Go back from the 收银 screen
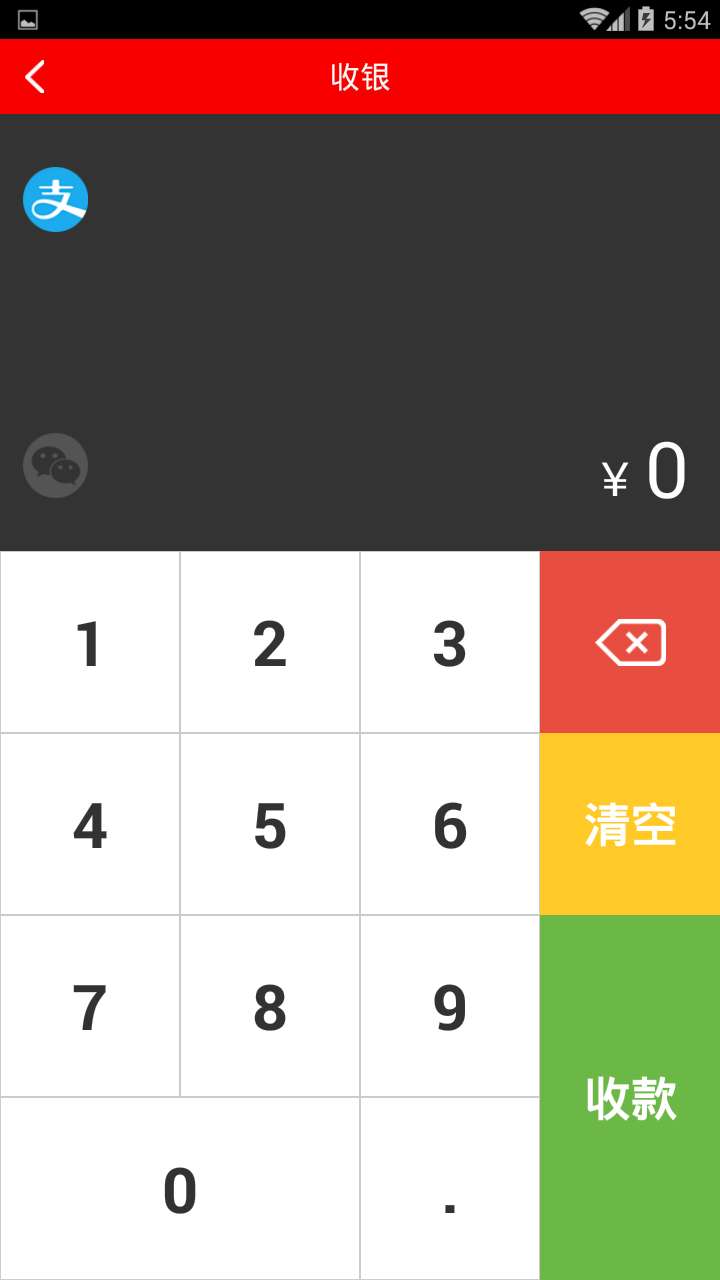This screenshot has width=720, height=1280. pyautogui.click(x=35, y=77)
